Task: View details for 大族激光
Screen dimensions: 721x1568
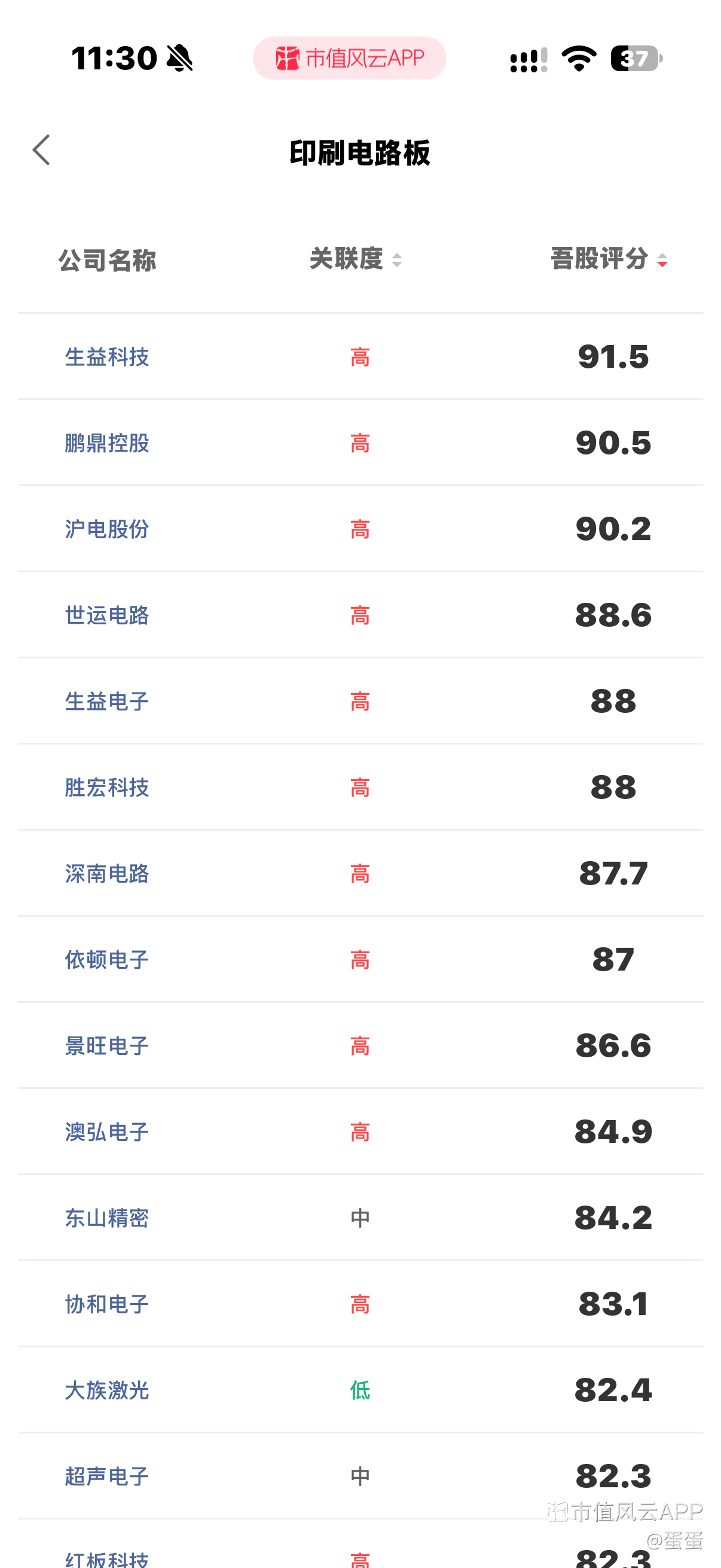Action: coord(360,1390)
